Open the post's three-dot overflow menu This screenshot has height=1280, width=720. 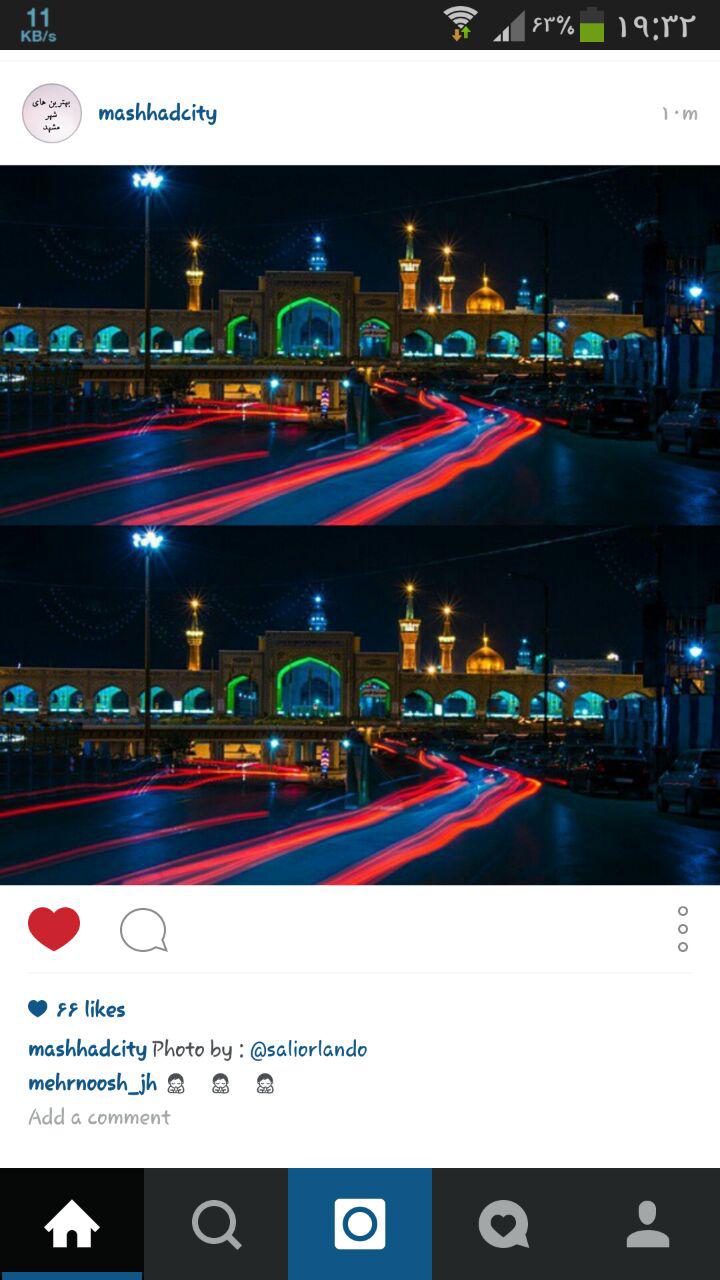coord(683,929)
